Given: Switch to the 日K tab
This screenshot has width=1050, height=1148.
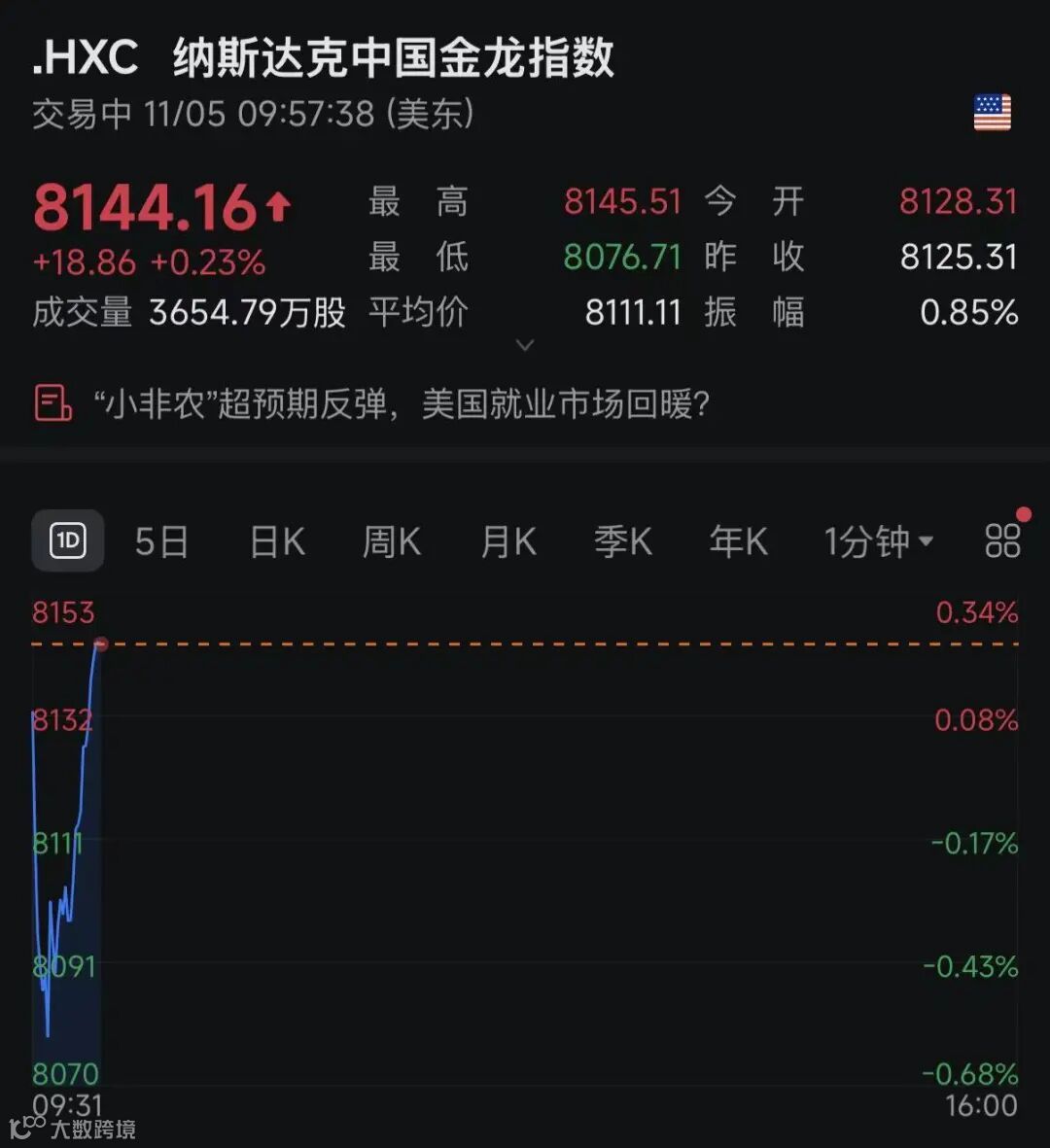Looking at the screenshot, I should (x=276, y=541).
